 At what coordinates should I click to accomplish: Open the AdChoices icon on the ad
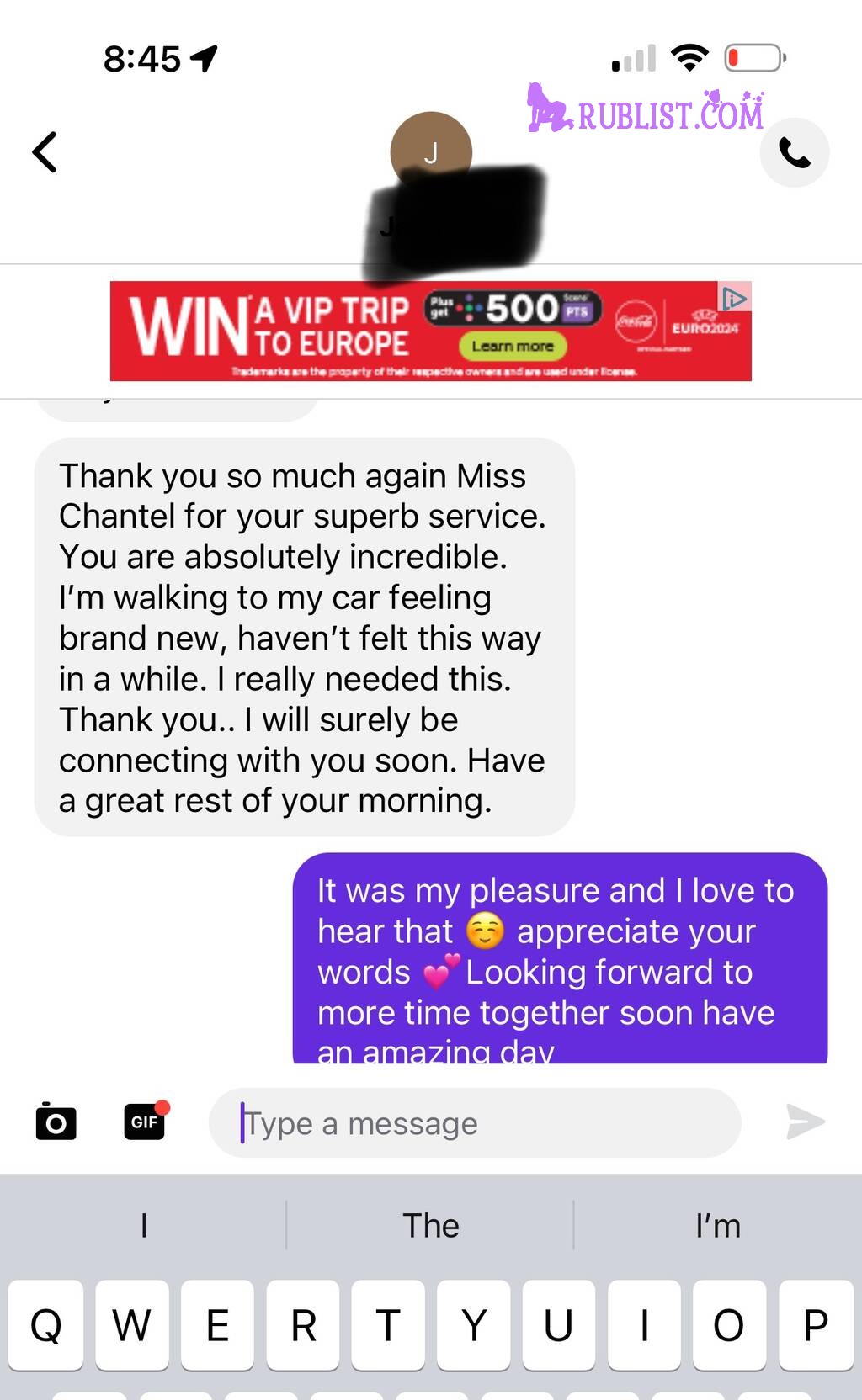(733, 298)
